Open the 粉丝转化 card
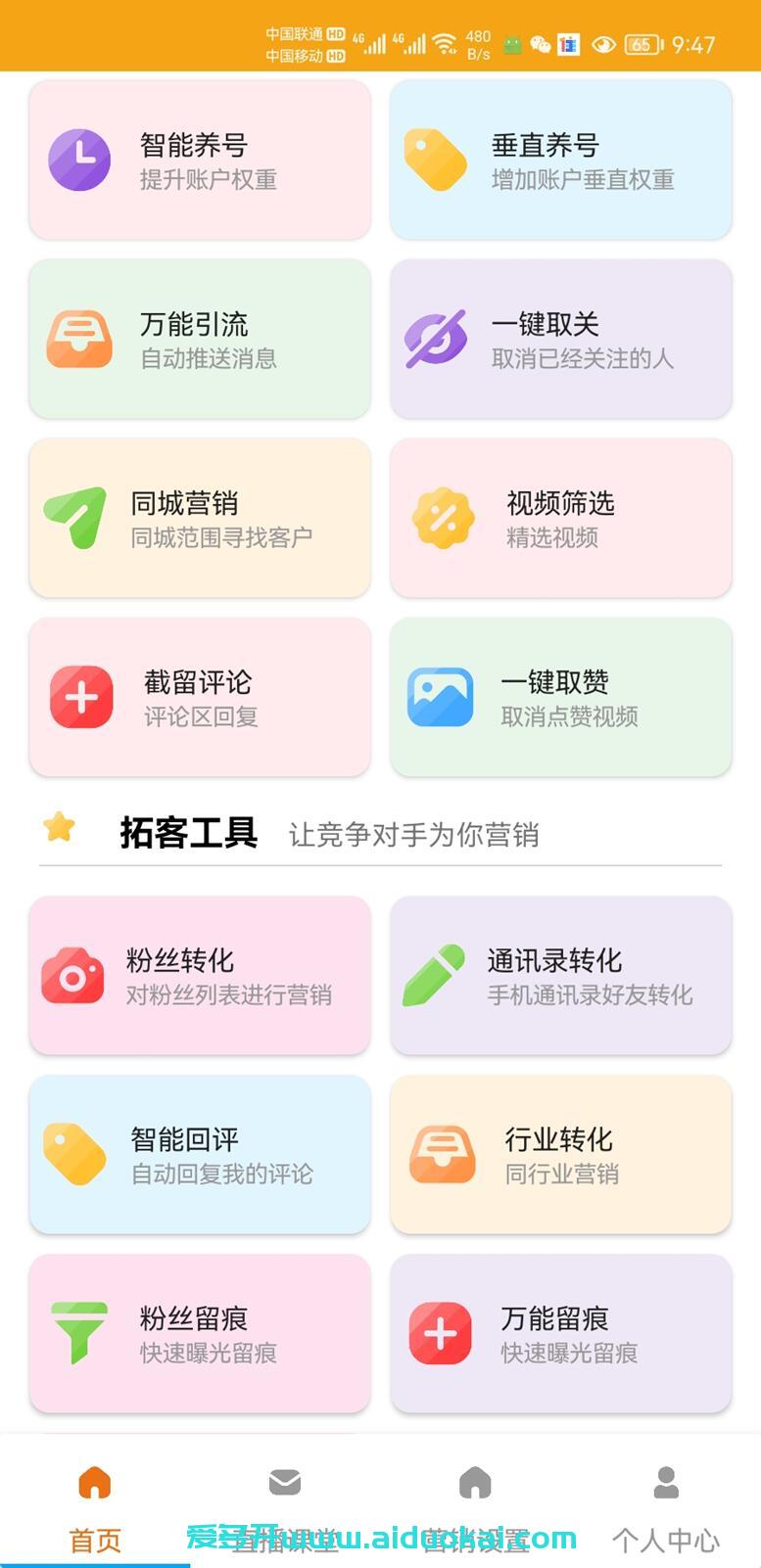The image size is (761, 1568). point(200,976)
